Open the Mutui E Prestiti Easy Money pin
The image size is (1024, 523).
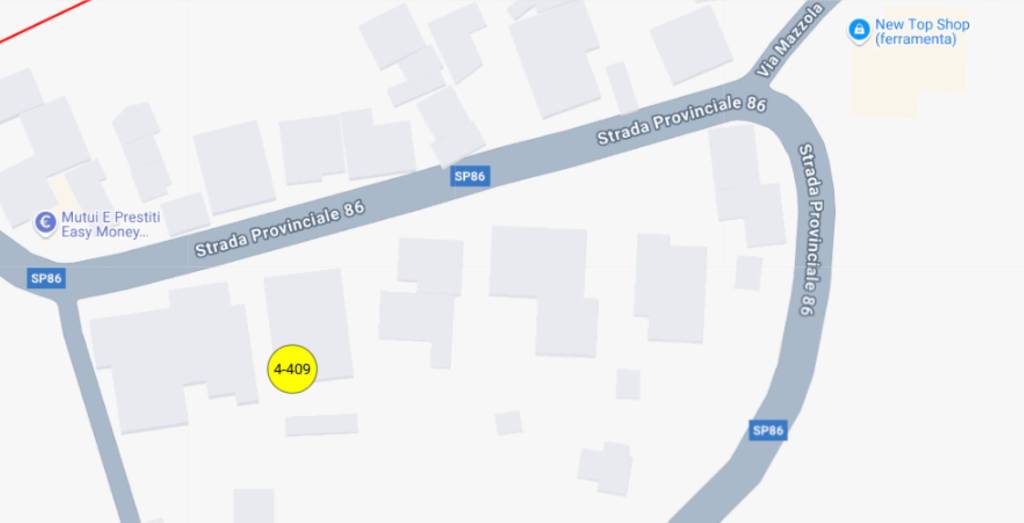45,222
